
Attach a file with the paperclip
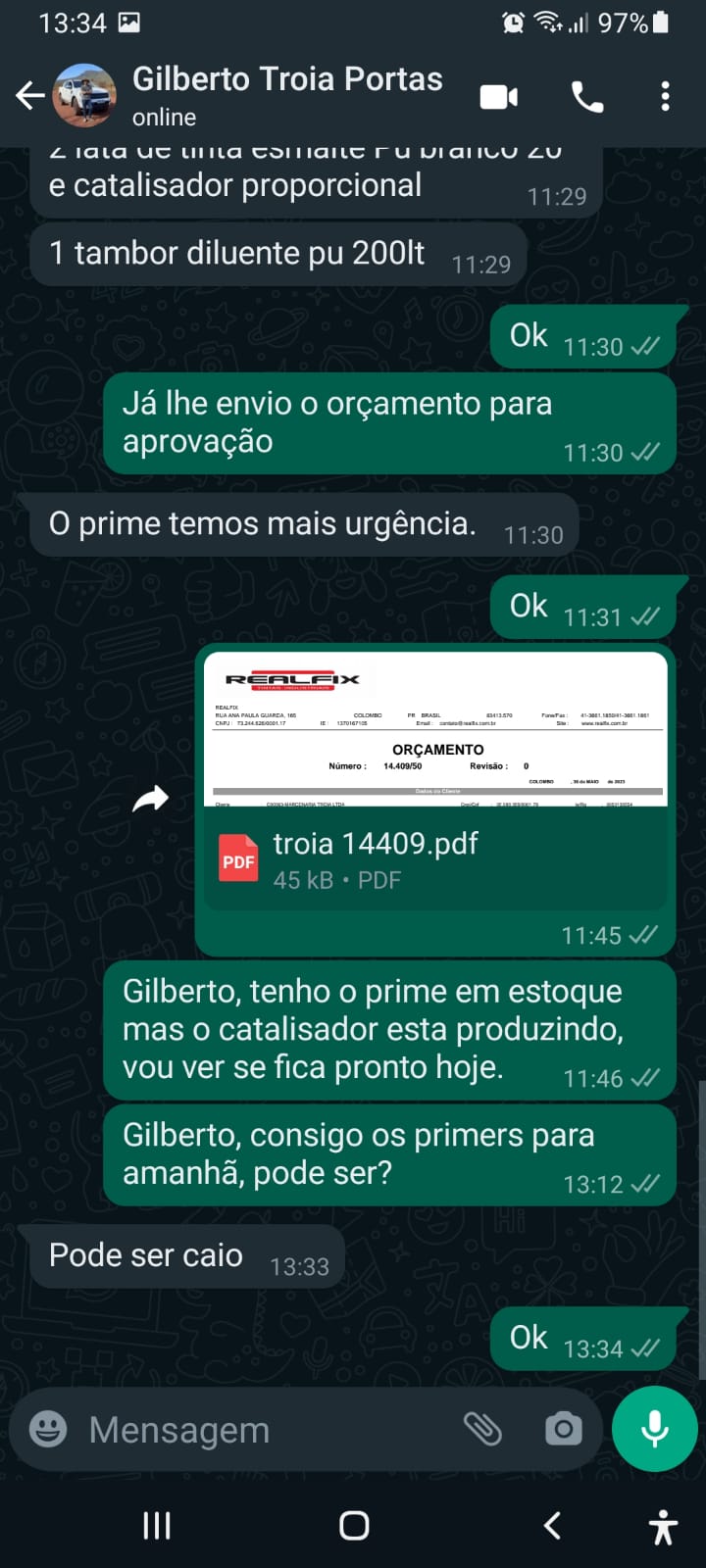pyautogui.click(x=482, y=1429)
